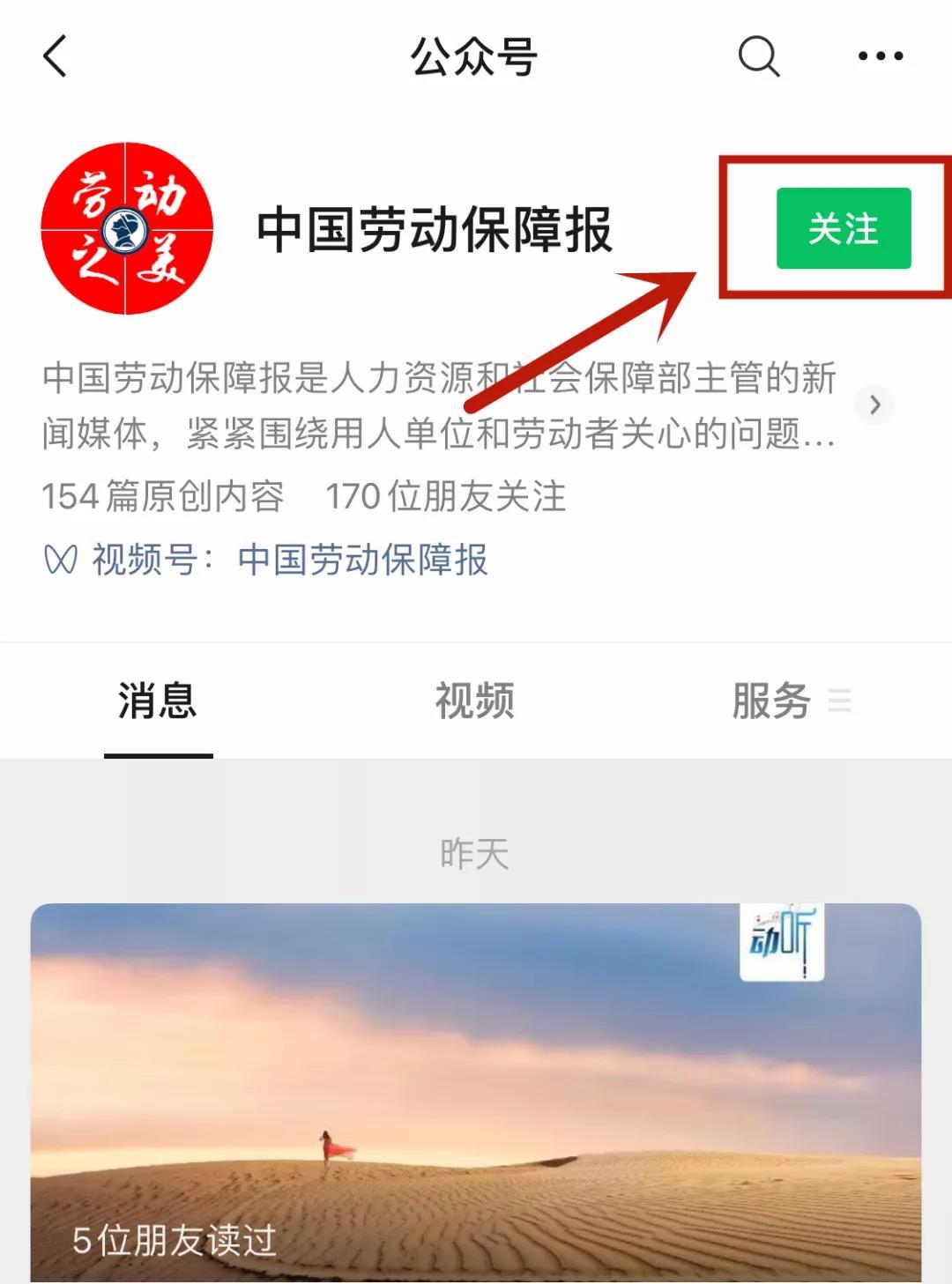Open search in this official account
The width and height of the screenshot is (952, 1284).
(x=759, y=56)
